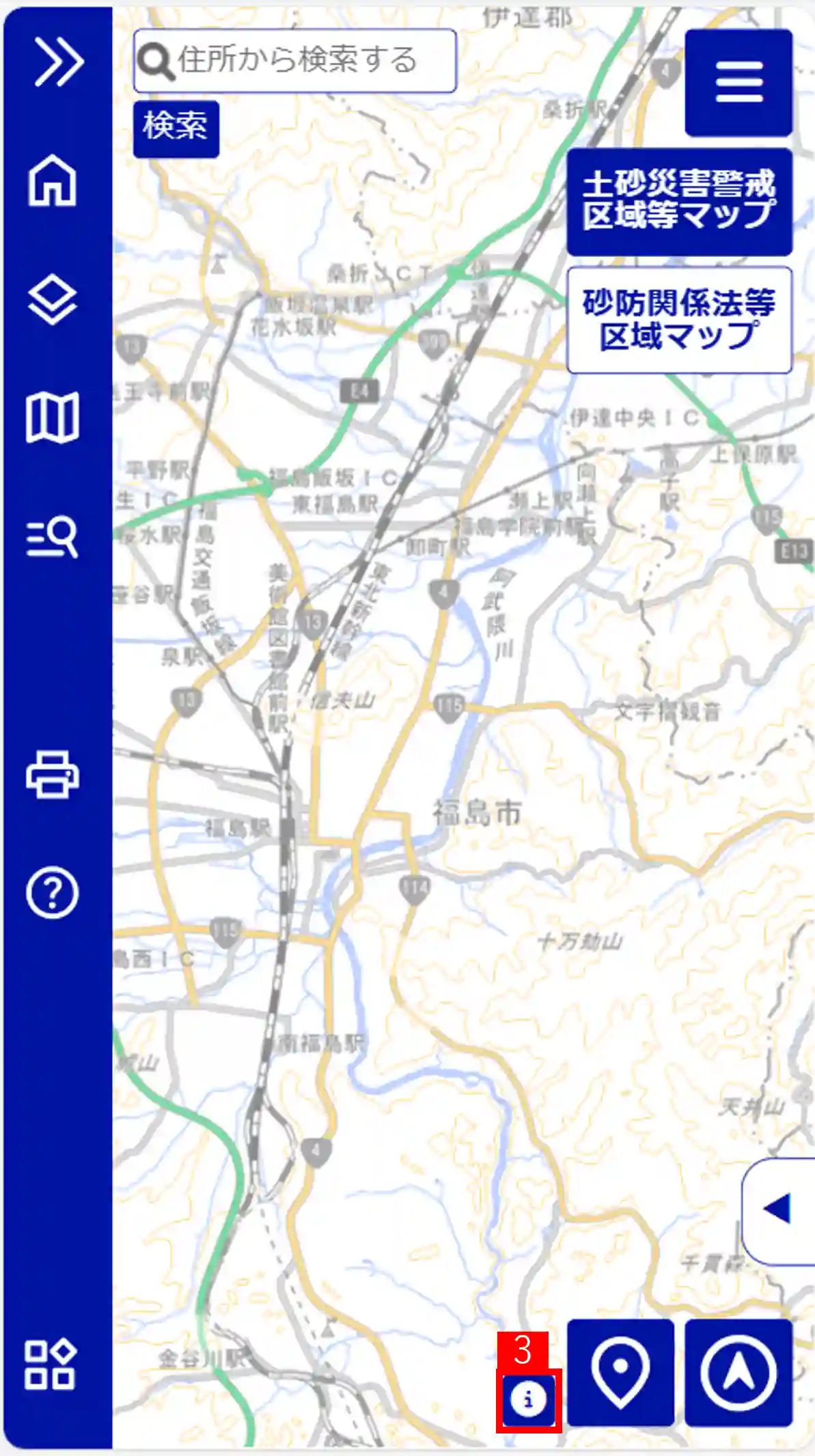This screenshot has height=1456, width=815.
Task: Open the widgets grid icon
Action: 50,1364
